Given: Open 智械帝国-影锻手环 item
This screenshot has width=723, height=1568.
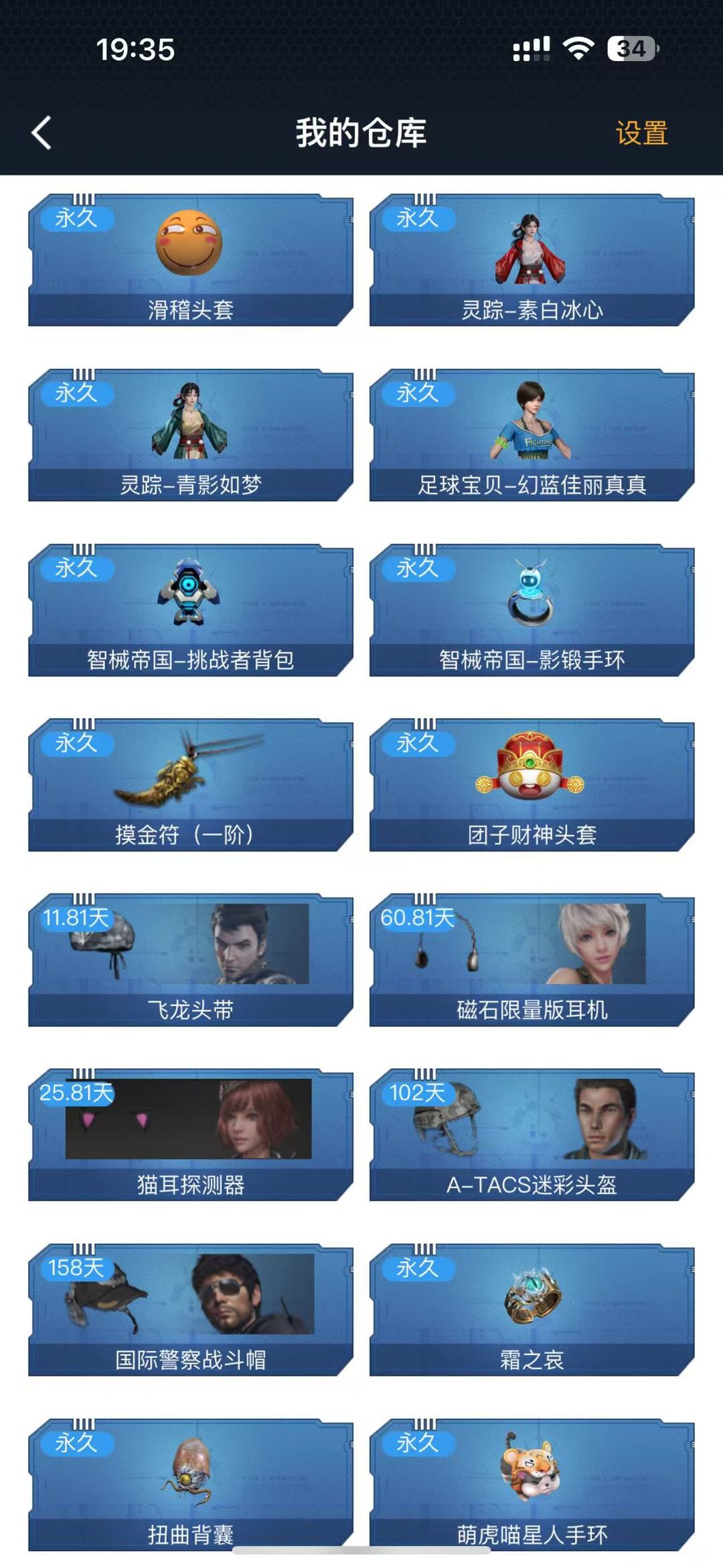Looking at the screenshot, I should click(532, 610).
